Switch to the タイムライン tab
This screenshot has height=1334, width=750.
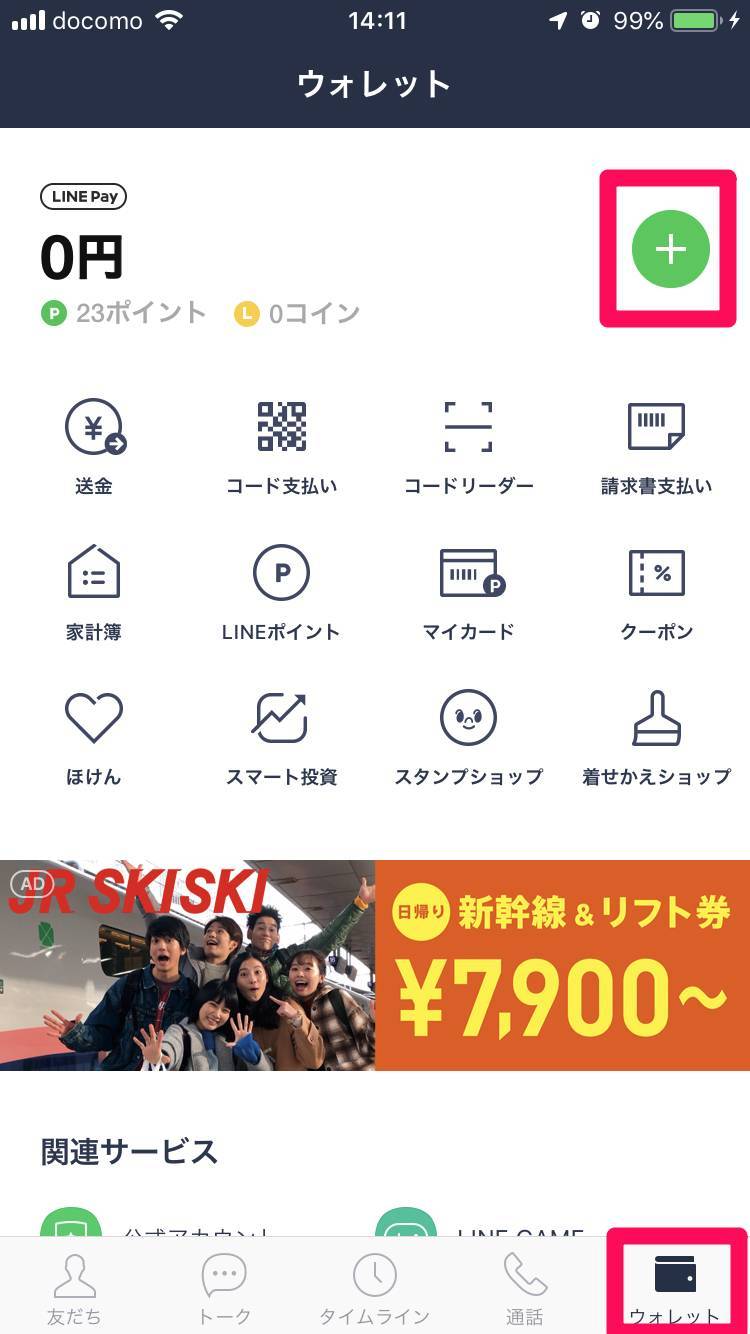point(374,1288)
